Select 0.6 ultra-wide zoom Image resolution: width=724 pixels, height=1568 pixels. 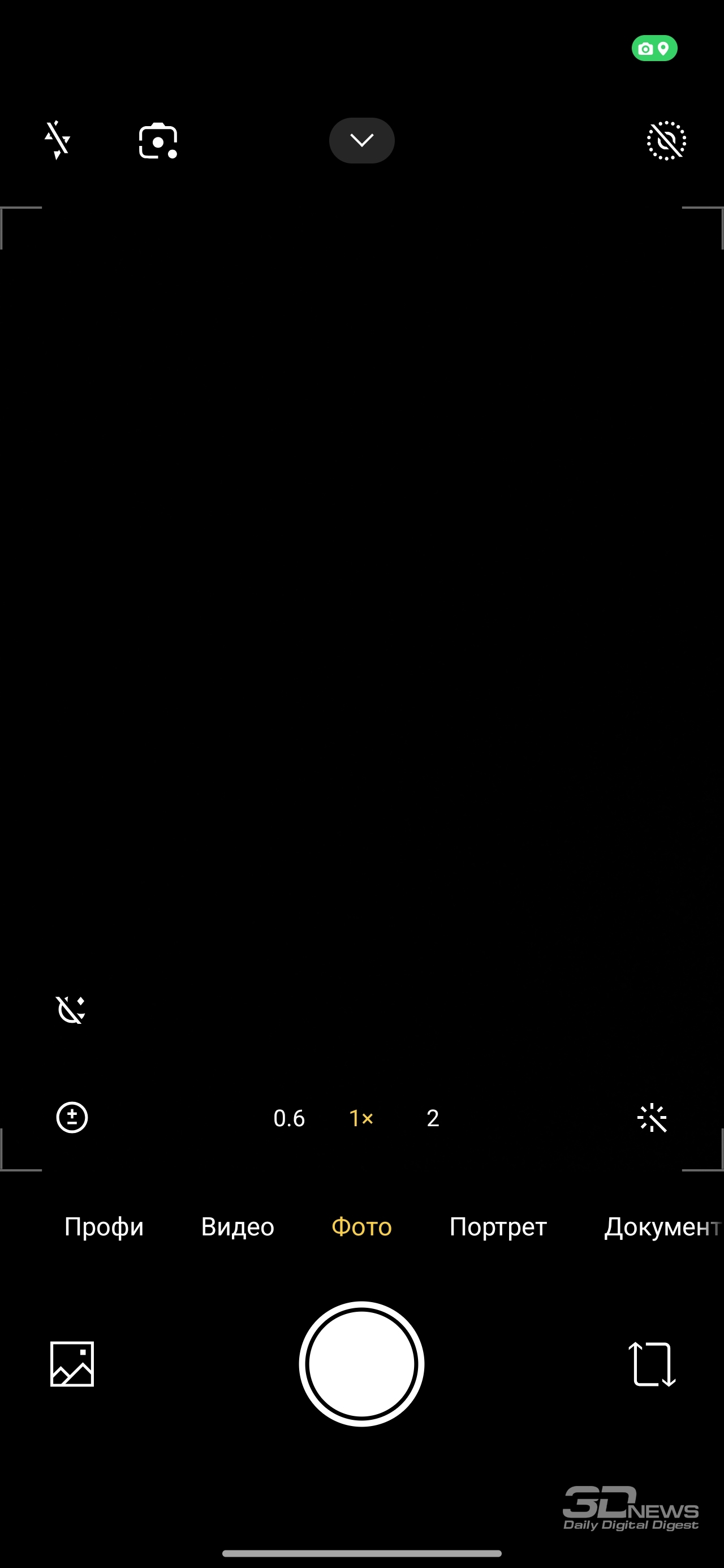pyautogui.click(x=289, y=1118)
